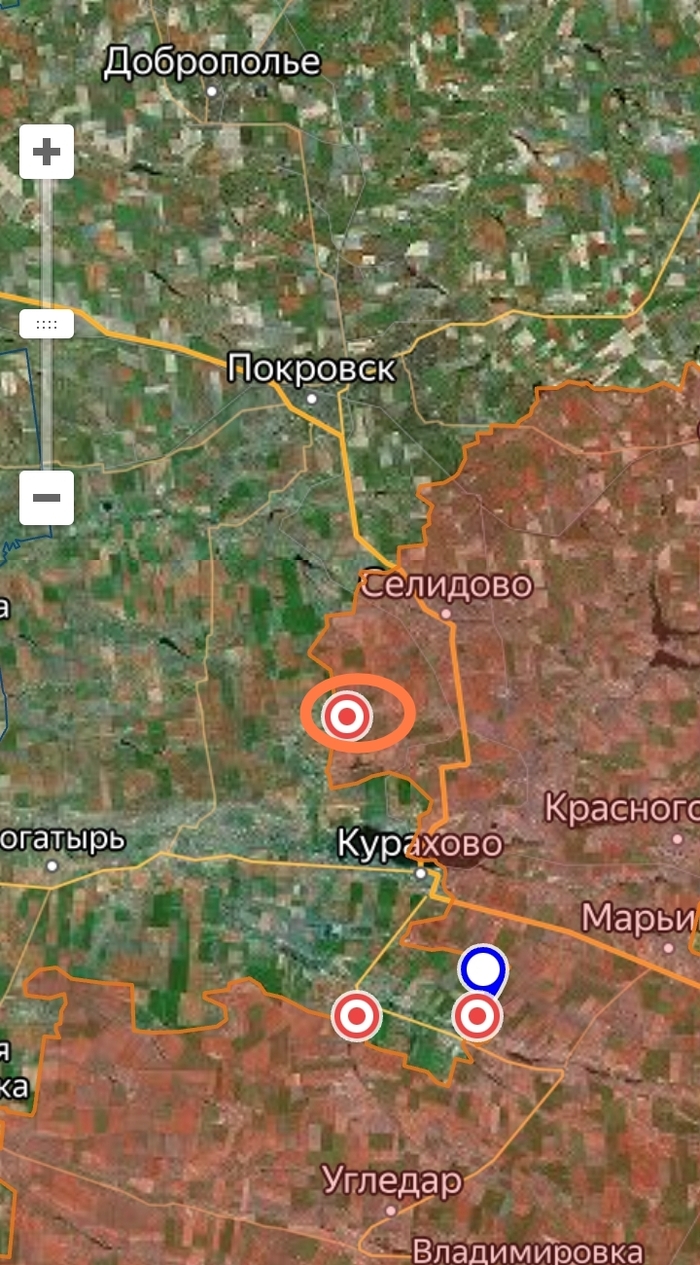Open the red marker southwest of Селидово
The width and height of the screenshot is (700, 1265).
coord(347,715)
